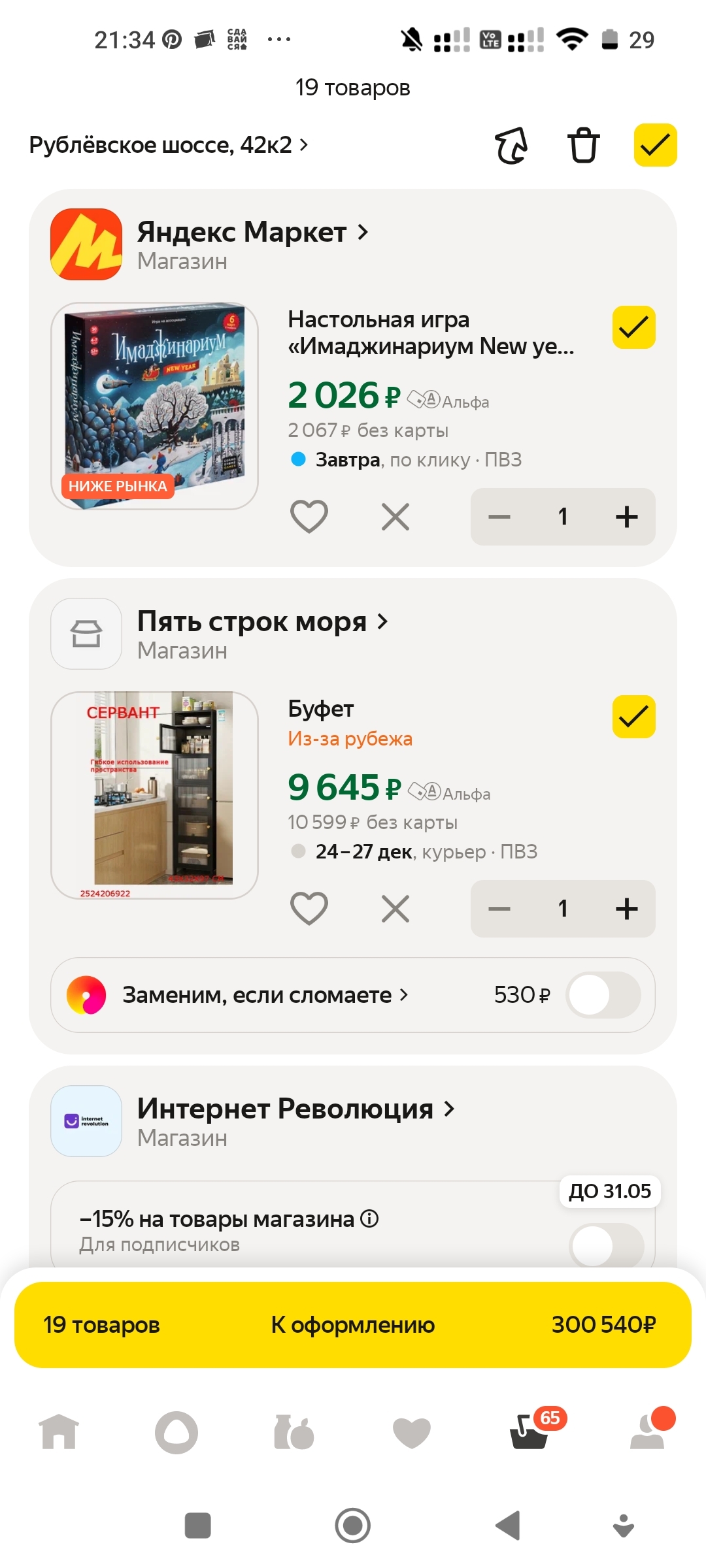Decrease quantity of the Буфет

click(x=499, y=909)
